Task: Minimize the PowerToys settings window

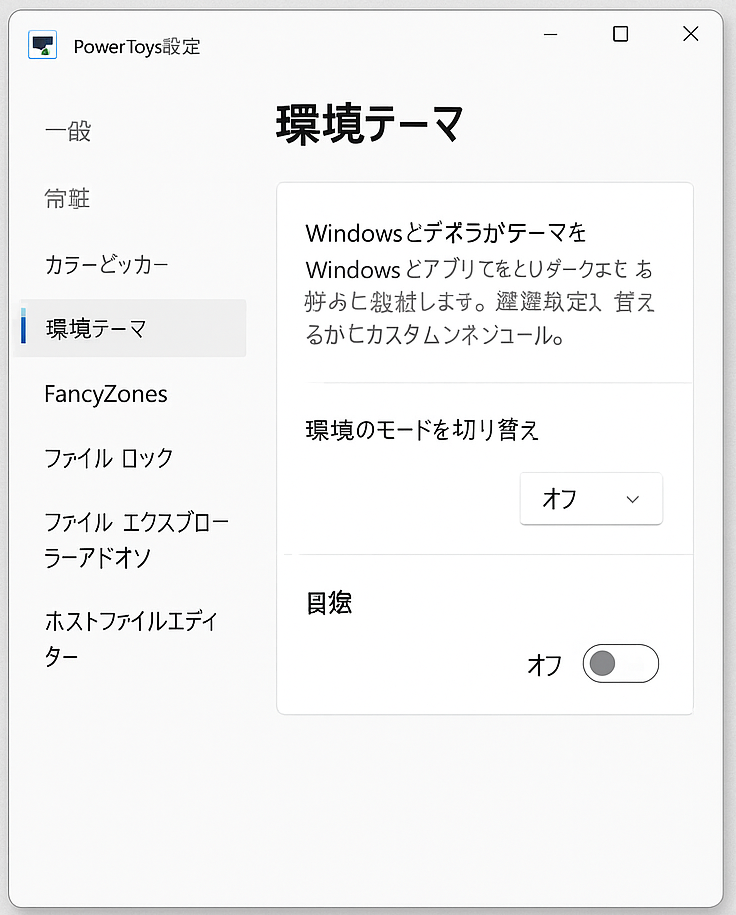Action: tap(551, 34)
